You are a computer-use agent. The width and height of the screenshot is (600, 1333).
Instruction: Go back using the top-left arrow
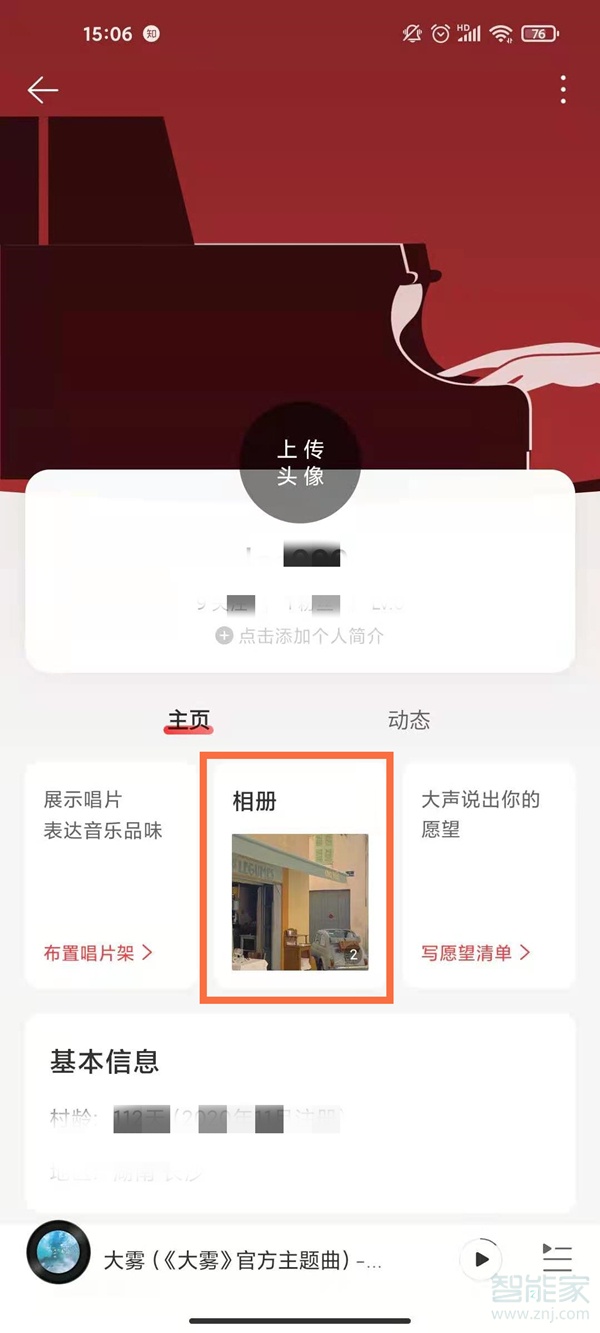tap(43, 90)
